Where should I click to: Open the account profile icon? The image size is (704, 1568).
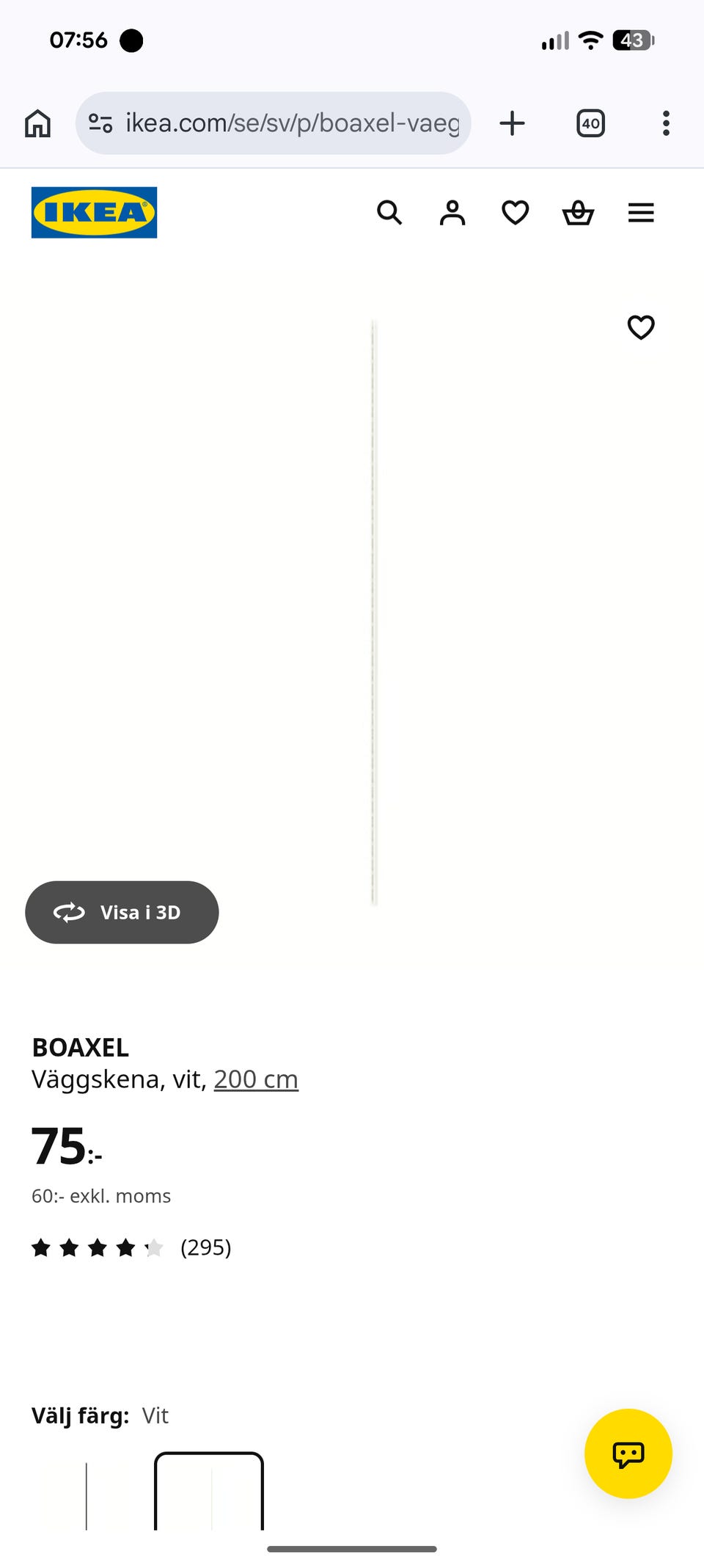coord(452,213)
